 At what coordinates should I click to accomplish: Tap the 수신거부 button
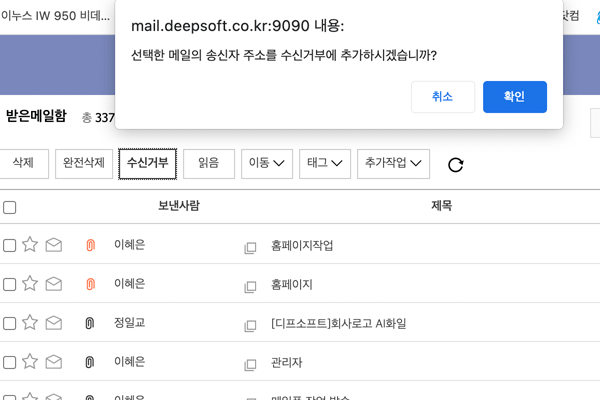coord(147,163)
